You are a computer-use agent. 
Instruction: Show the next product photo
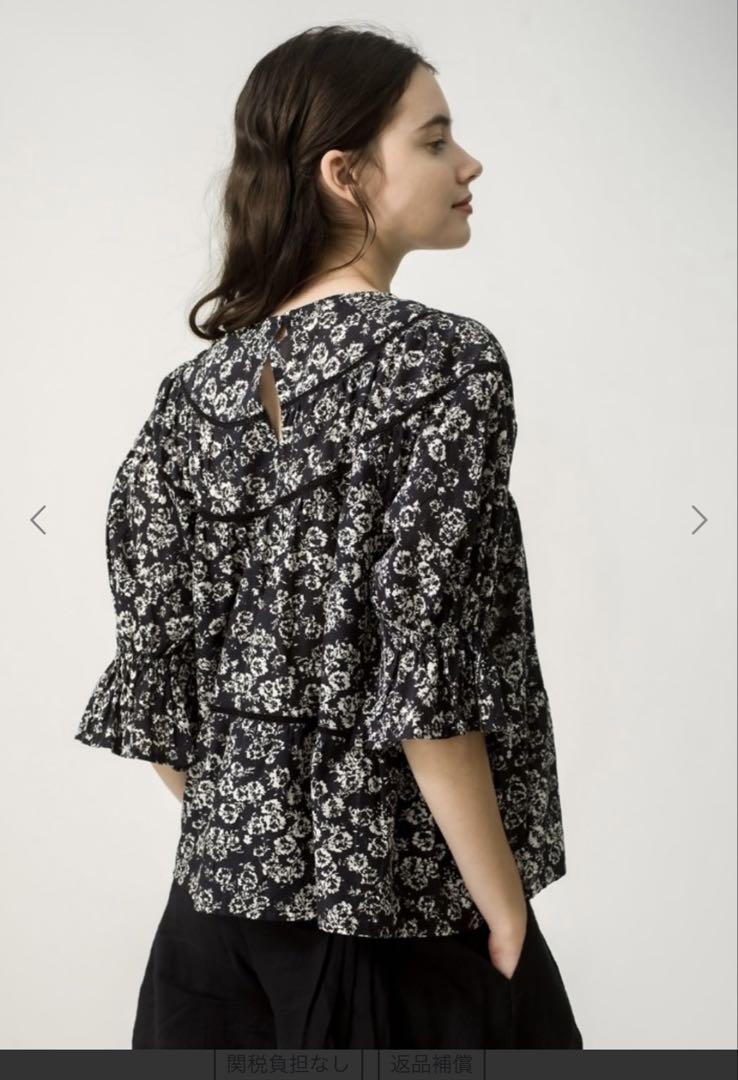[699, 520]
